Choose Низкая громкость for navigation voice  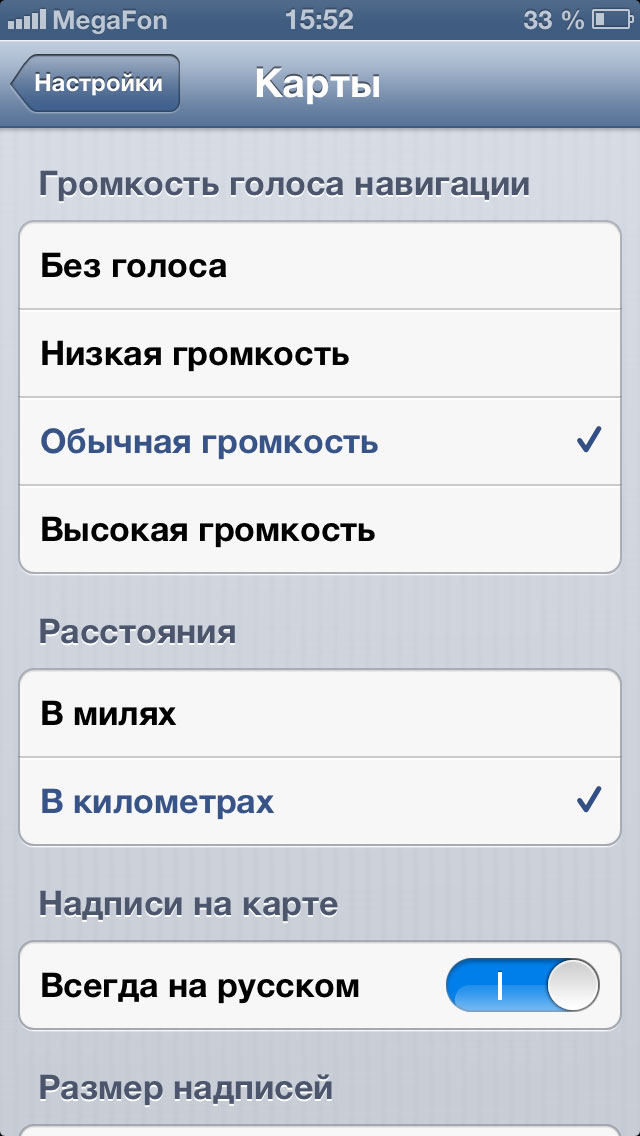click(320, 354)
